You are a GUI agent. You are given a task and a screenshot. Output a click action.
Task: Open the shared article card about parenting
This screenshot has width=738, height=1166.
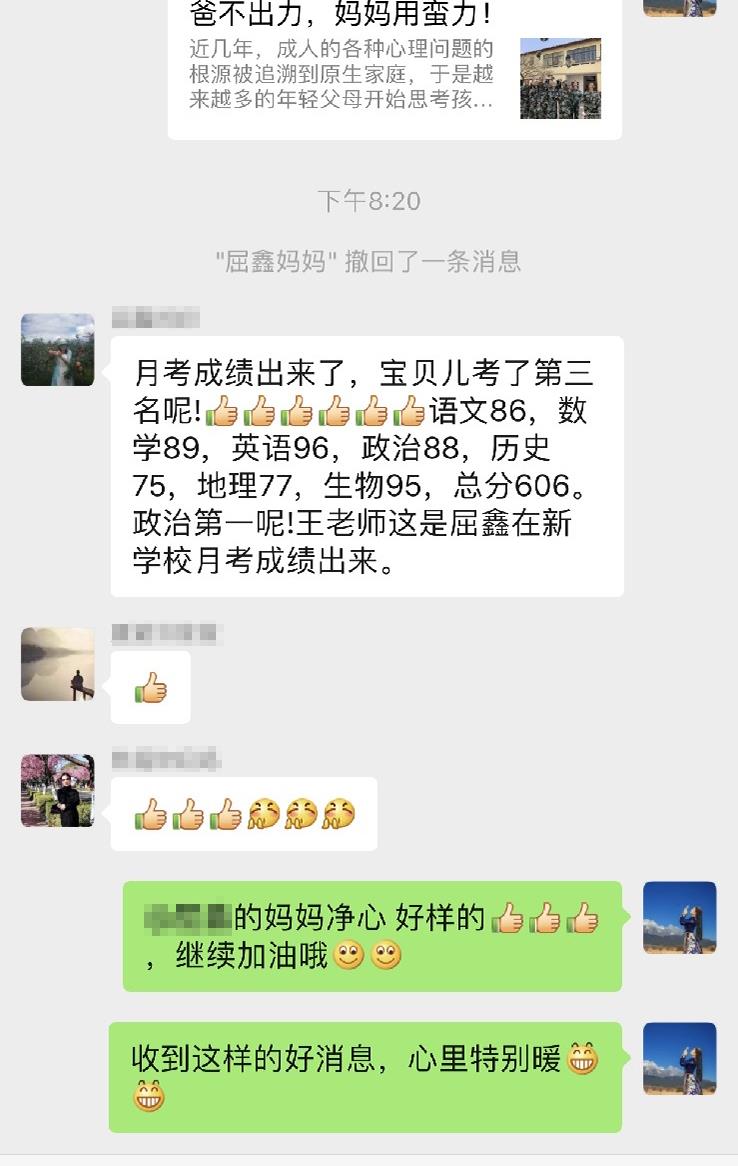point(394,70)
